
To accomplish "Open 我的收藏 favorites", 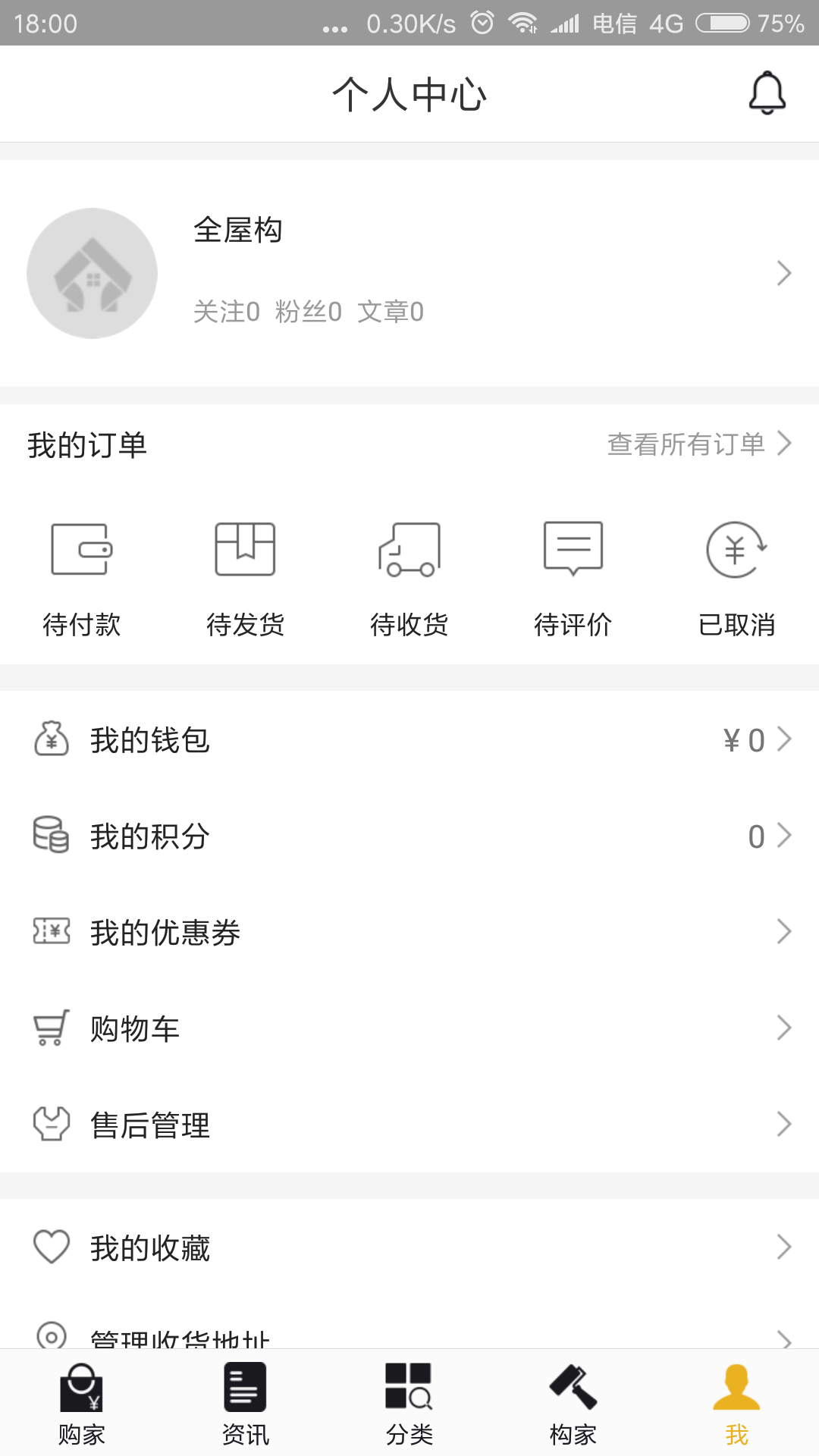I will 409,1247.
